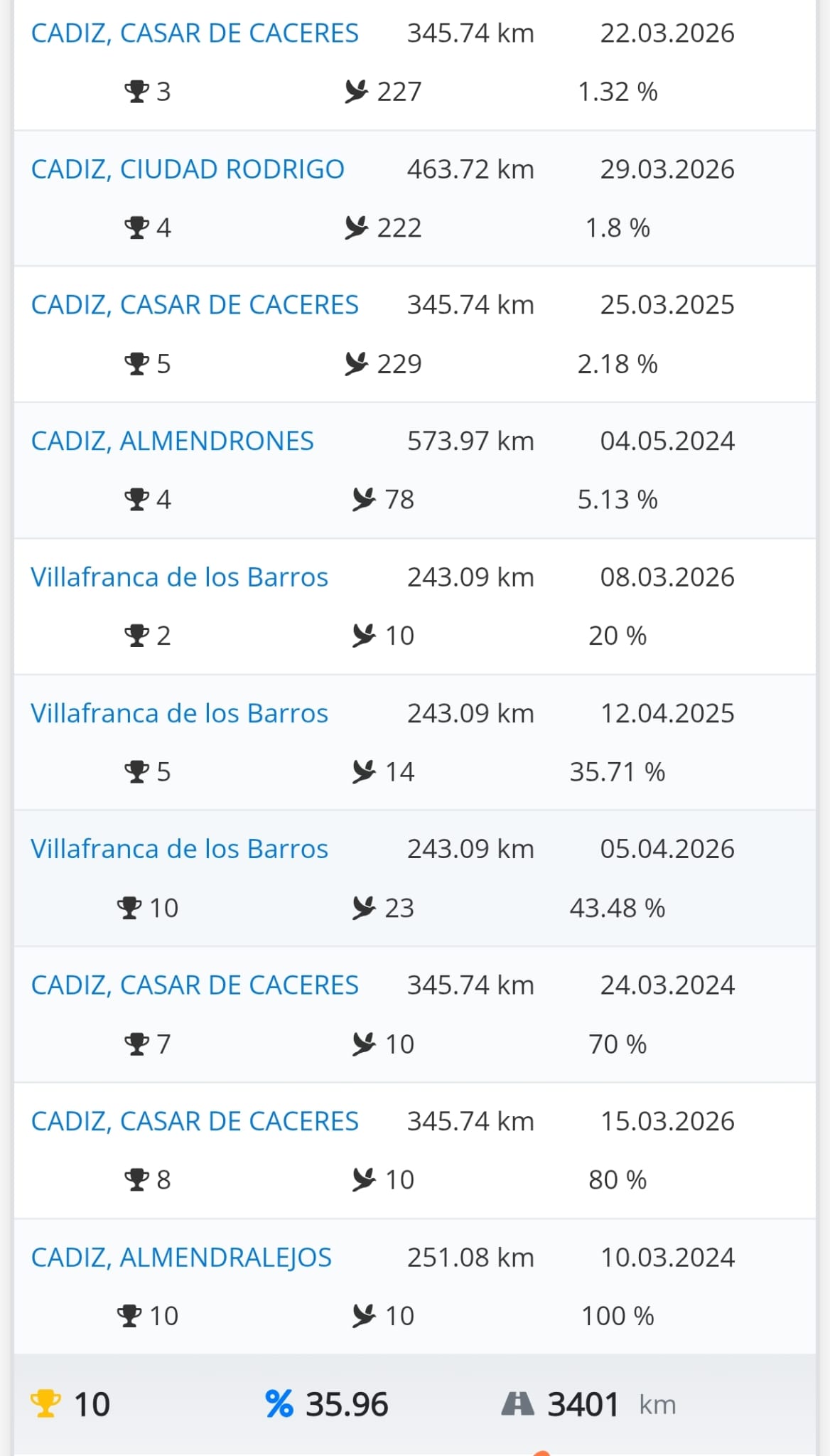Open CADIZ, CASAR DE CACERES race of 24.03.2024
The width and height of the screenshot is (830, 1456).
(195, 985)
